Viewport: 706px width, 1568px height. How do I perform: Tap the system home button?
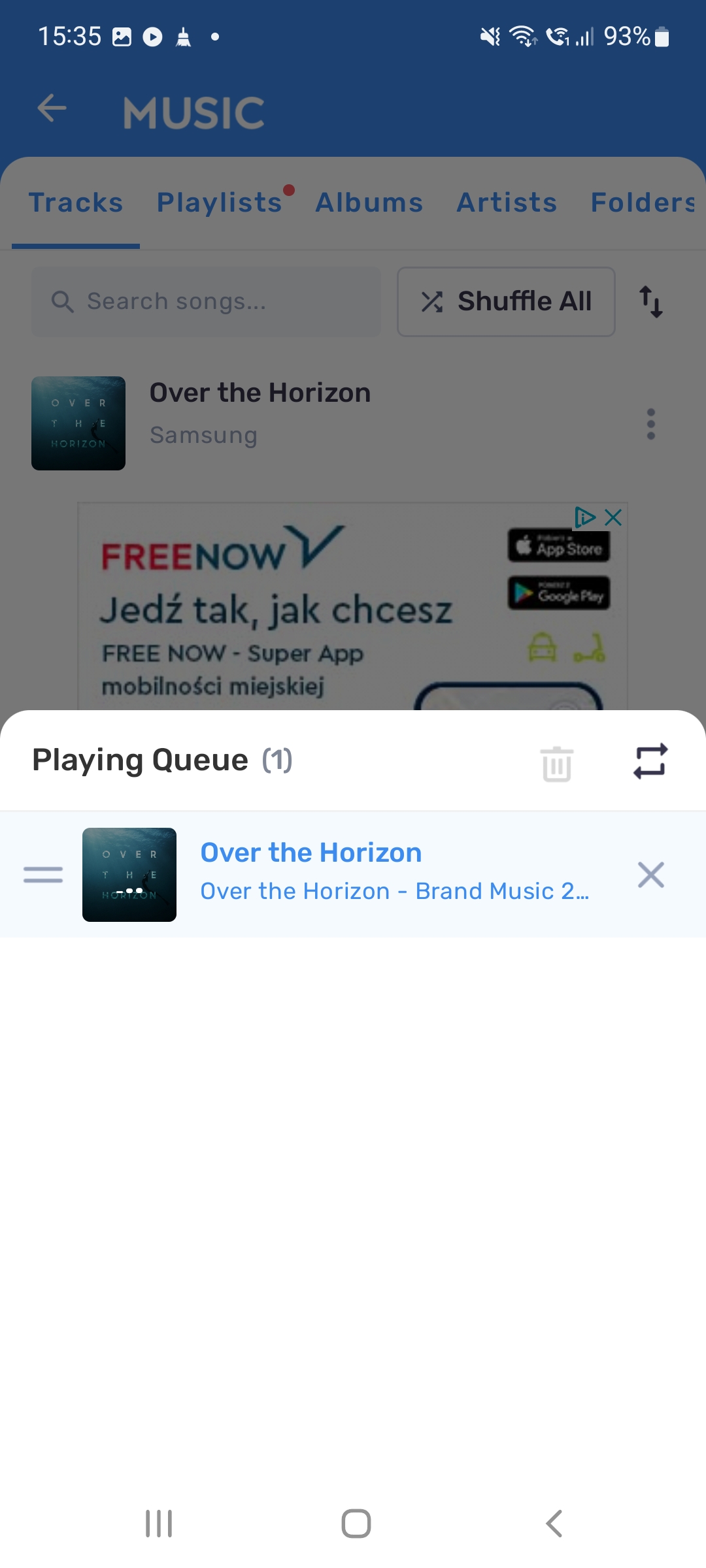(356, 1524)
